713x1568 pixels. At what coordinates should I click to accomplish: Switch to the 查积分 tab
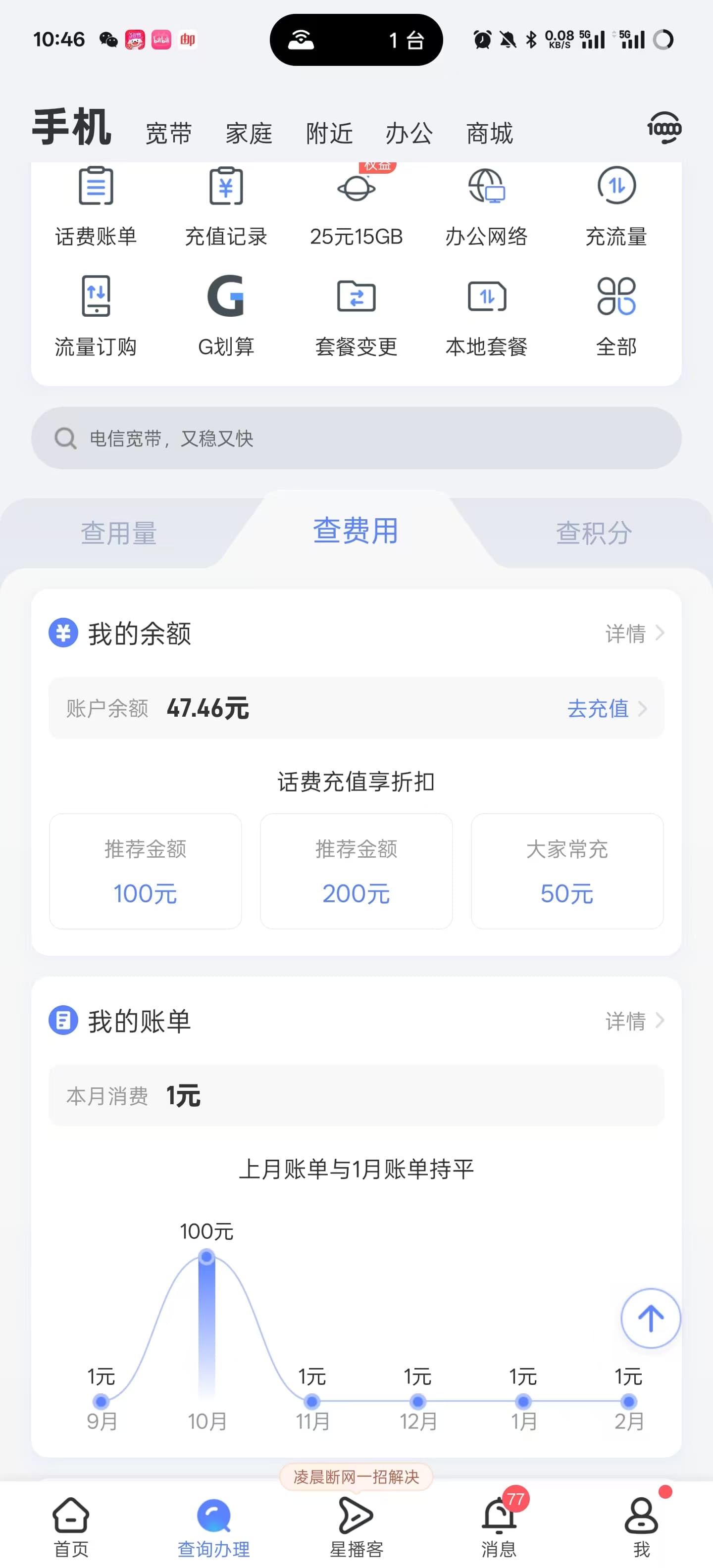click(594, 533)
